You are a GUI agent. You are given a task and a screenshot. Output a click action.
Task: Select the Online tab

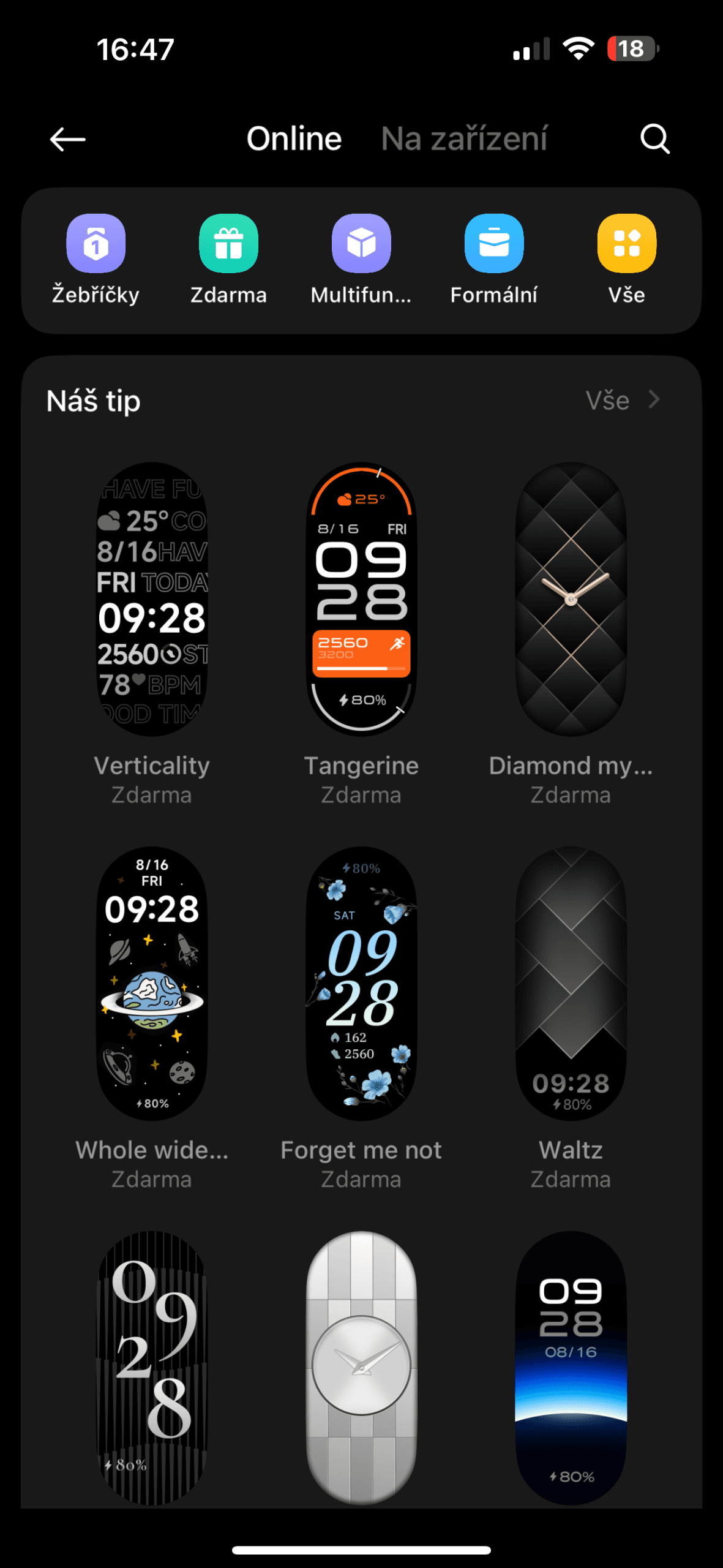click(x=294, y=139)
